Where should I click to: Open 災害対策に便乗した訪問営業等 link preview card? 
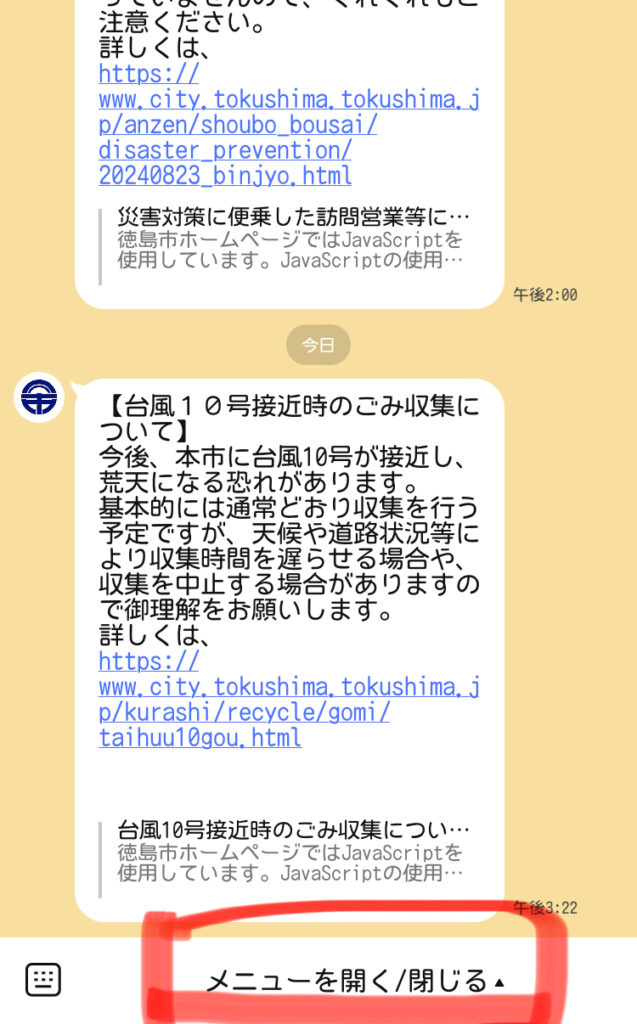pos(290,239)
